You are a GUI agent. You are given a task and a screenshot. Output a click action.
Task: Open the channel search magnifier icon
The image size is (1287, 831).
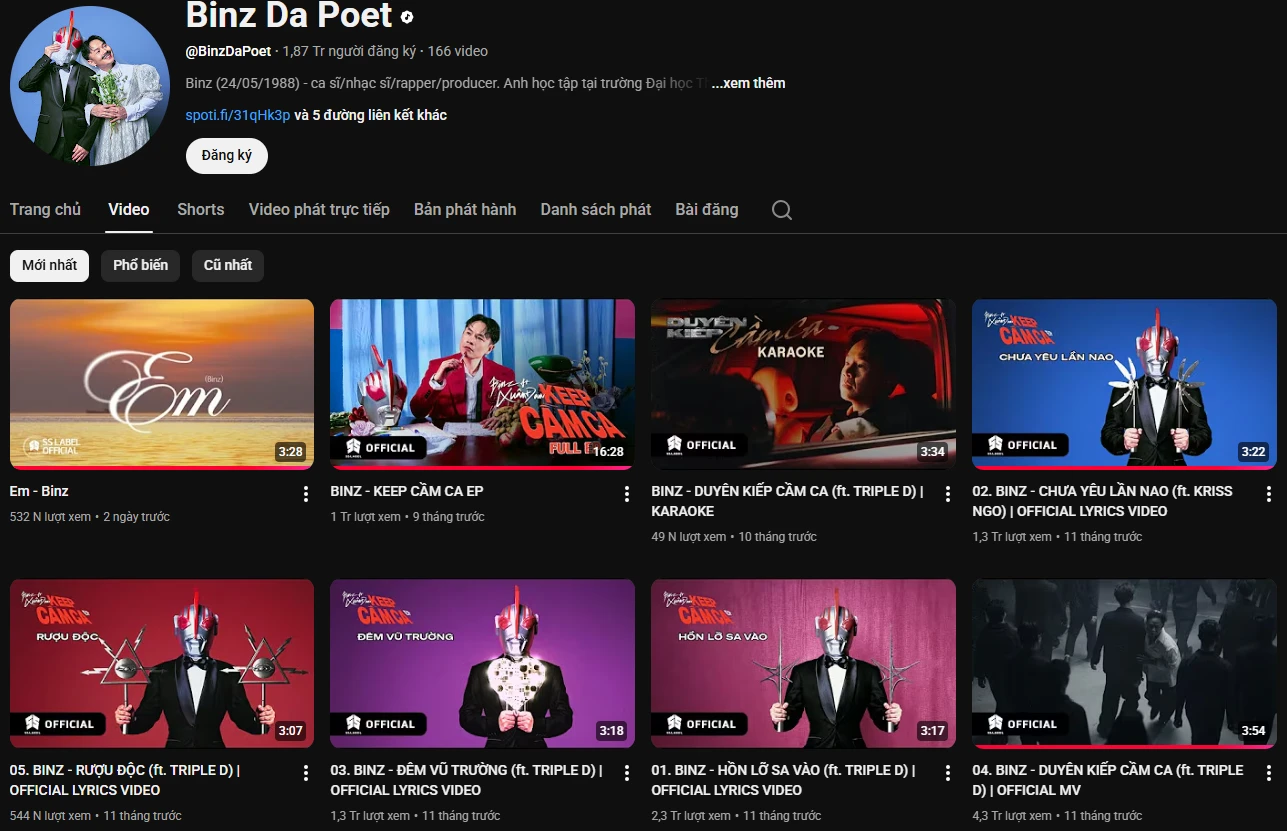782,210
